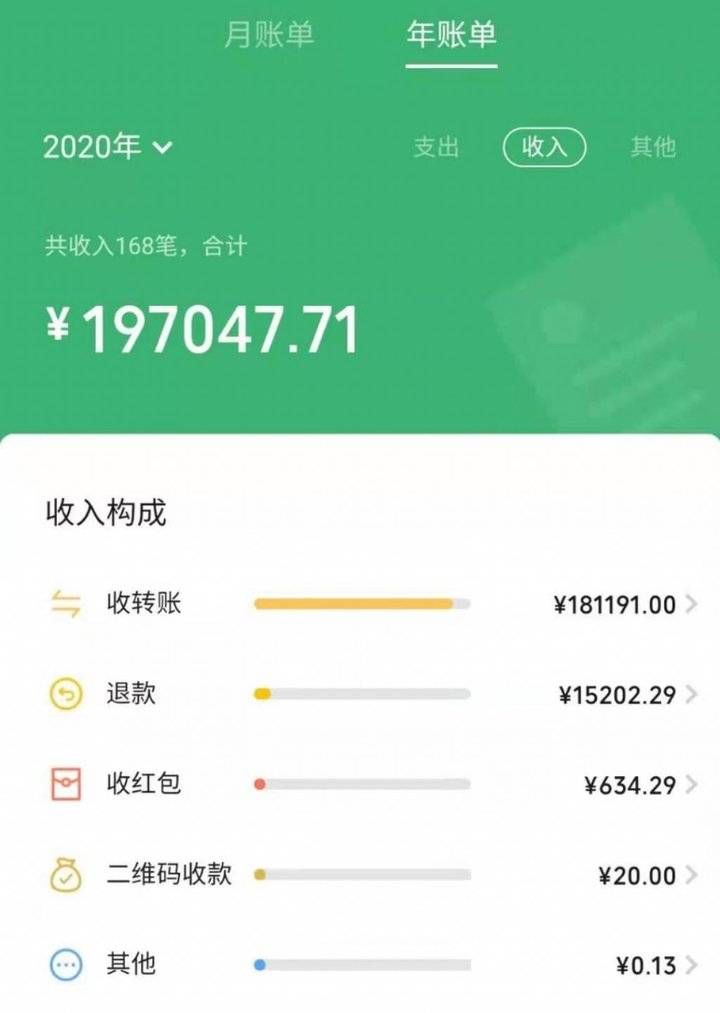
Task: Select the 年账单 tab
Action: pyautogui.click(x=451, y=35)
